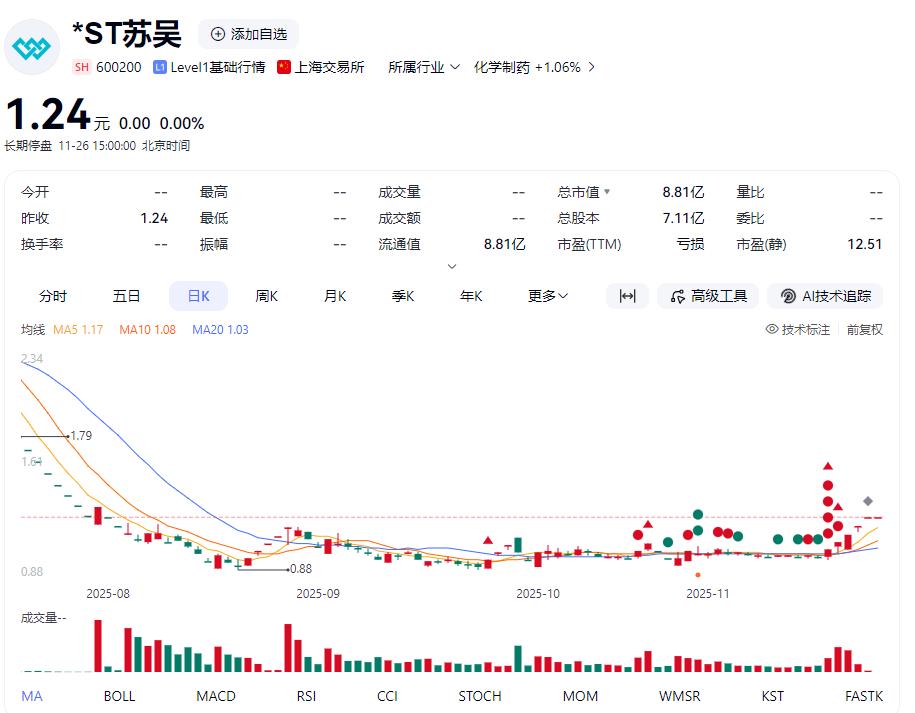Switch to the 年K chart tab

coord(471,296)
